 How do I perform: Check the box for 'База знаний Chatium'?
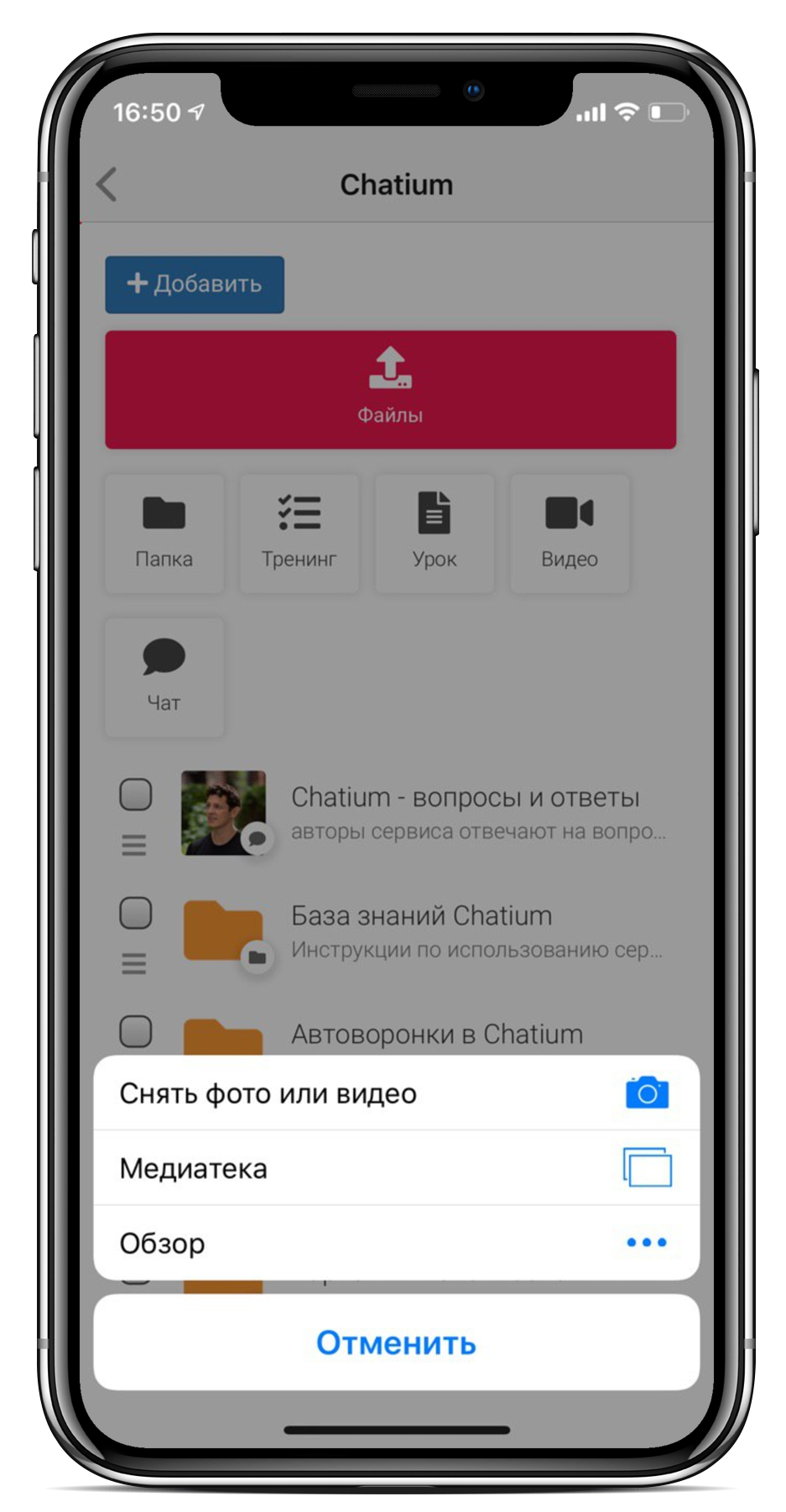click(135, 912)
